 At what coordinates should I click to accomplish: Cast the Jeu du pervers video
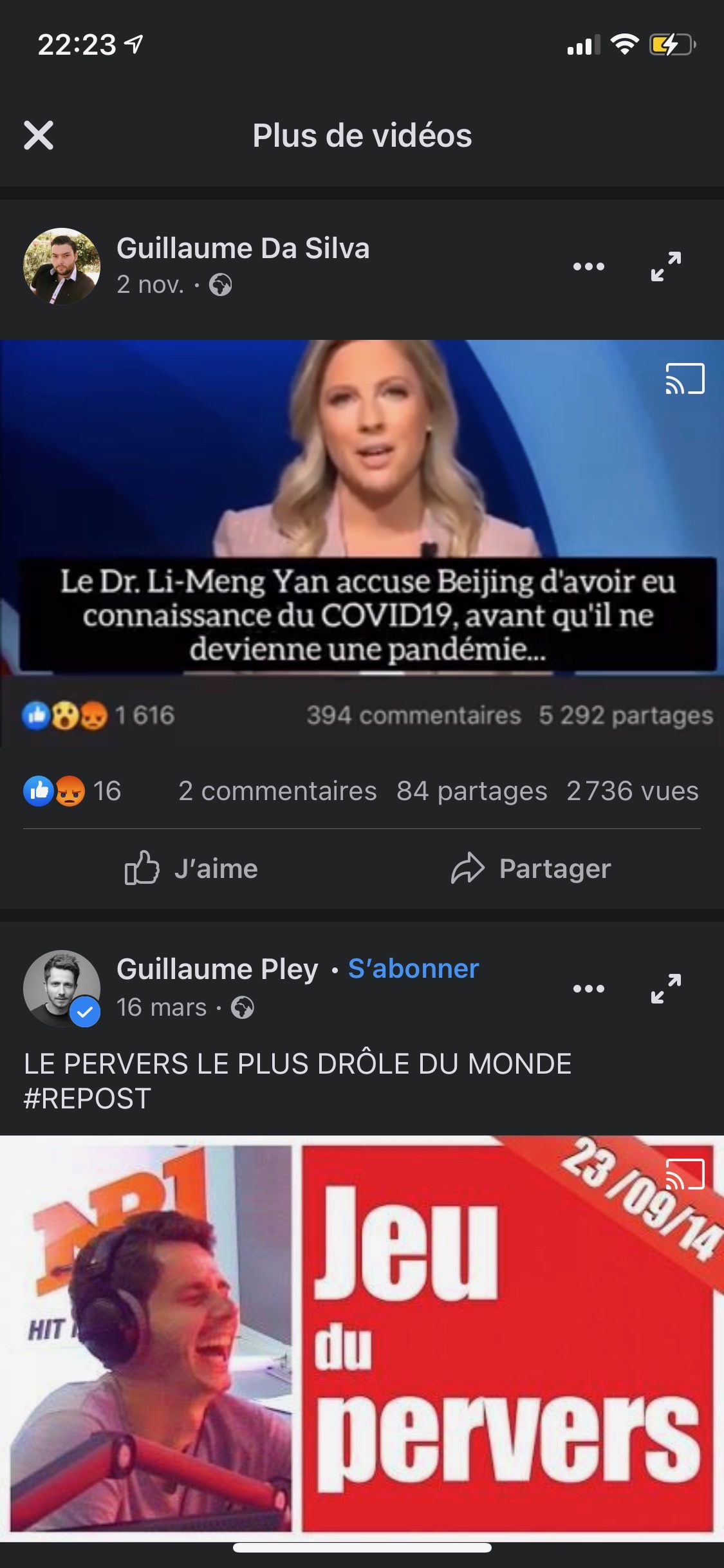[685, 1174]
